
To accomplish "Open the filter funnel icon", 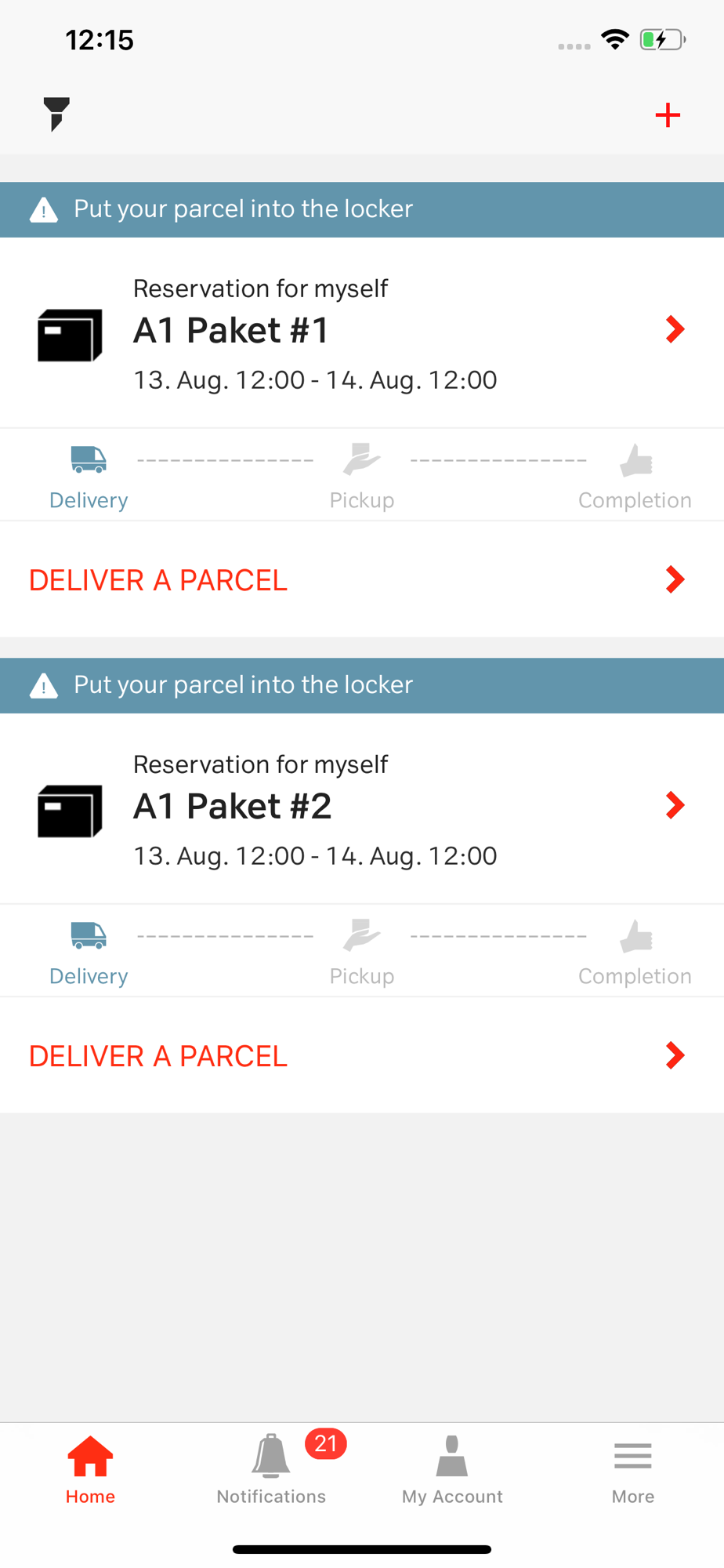I will pyautogui.click(x=56, y=114).
